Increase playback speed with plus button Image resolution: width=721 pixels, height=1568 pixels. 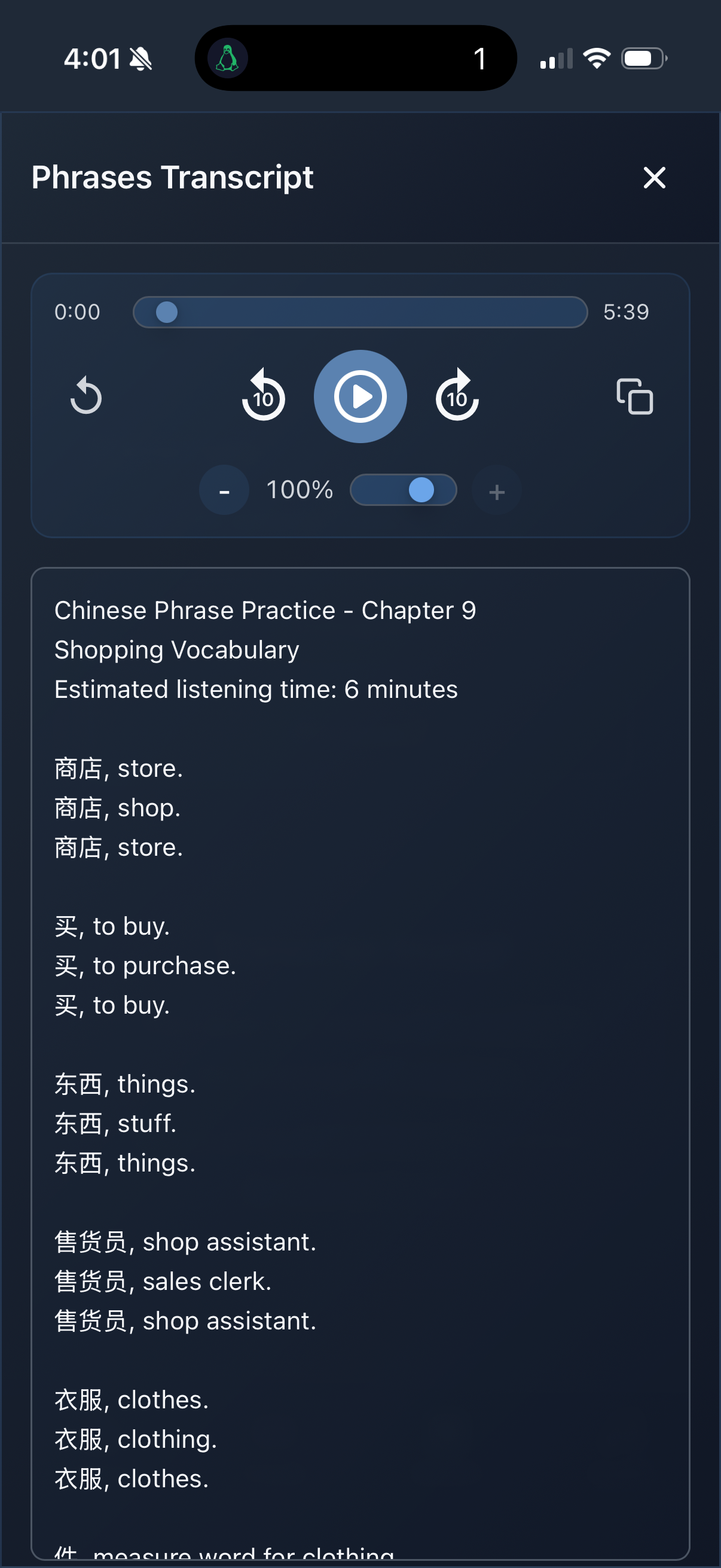coord(496,491)
